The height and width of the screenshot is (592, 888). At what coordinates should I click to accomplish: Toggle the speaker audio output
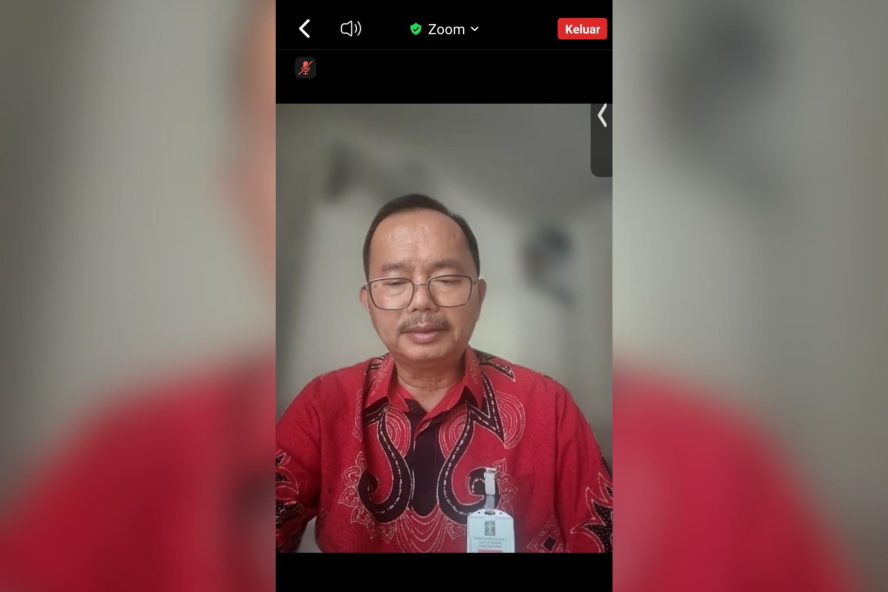click(351, 29)
